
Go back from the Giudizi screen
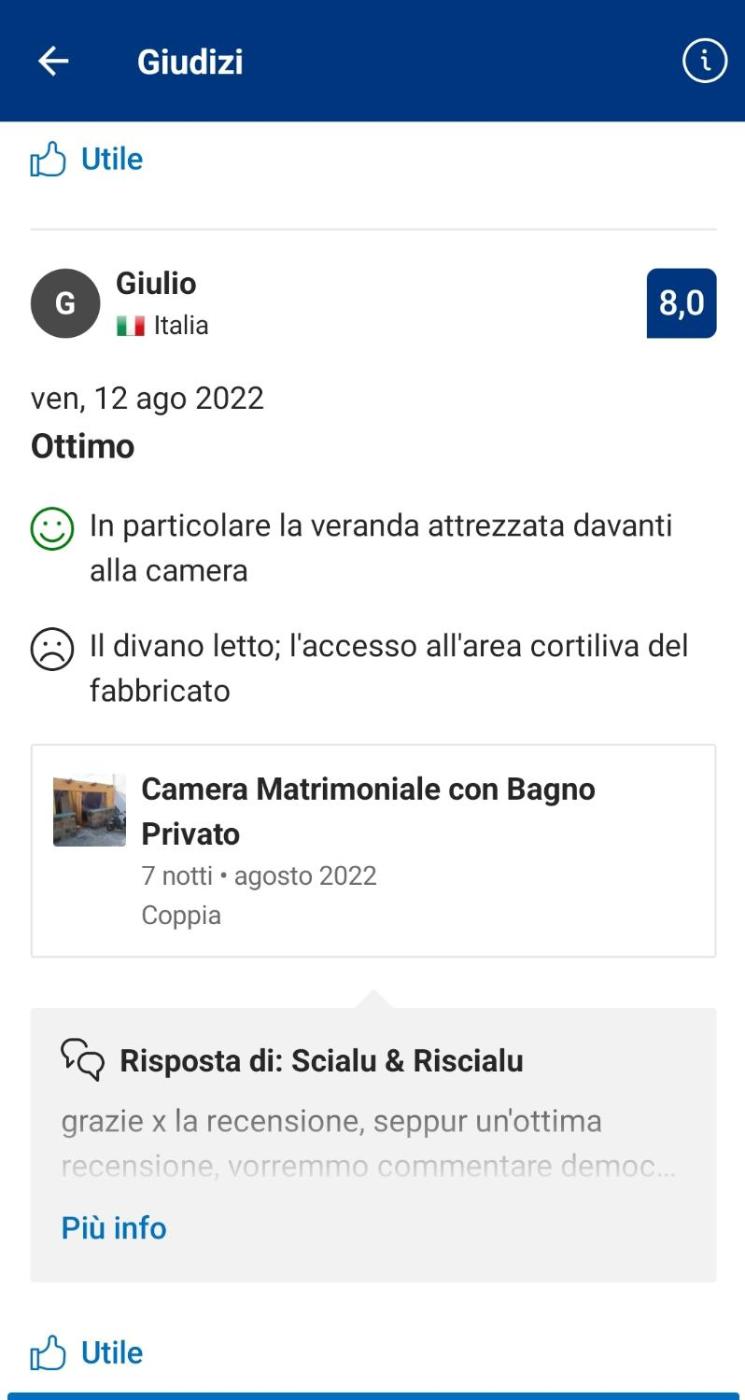[x=53, y=62]
